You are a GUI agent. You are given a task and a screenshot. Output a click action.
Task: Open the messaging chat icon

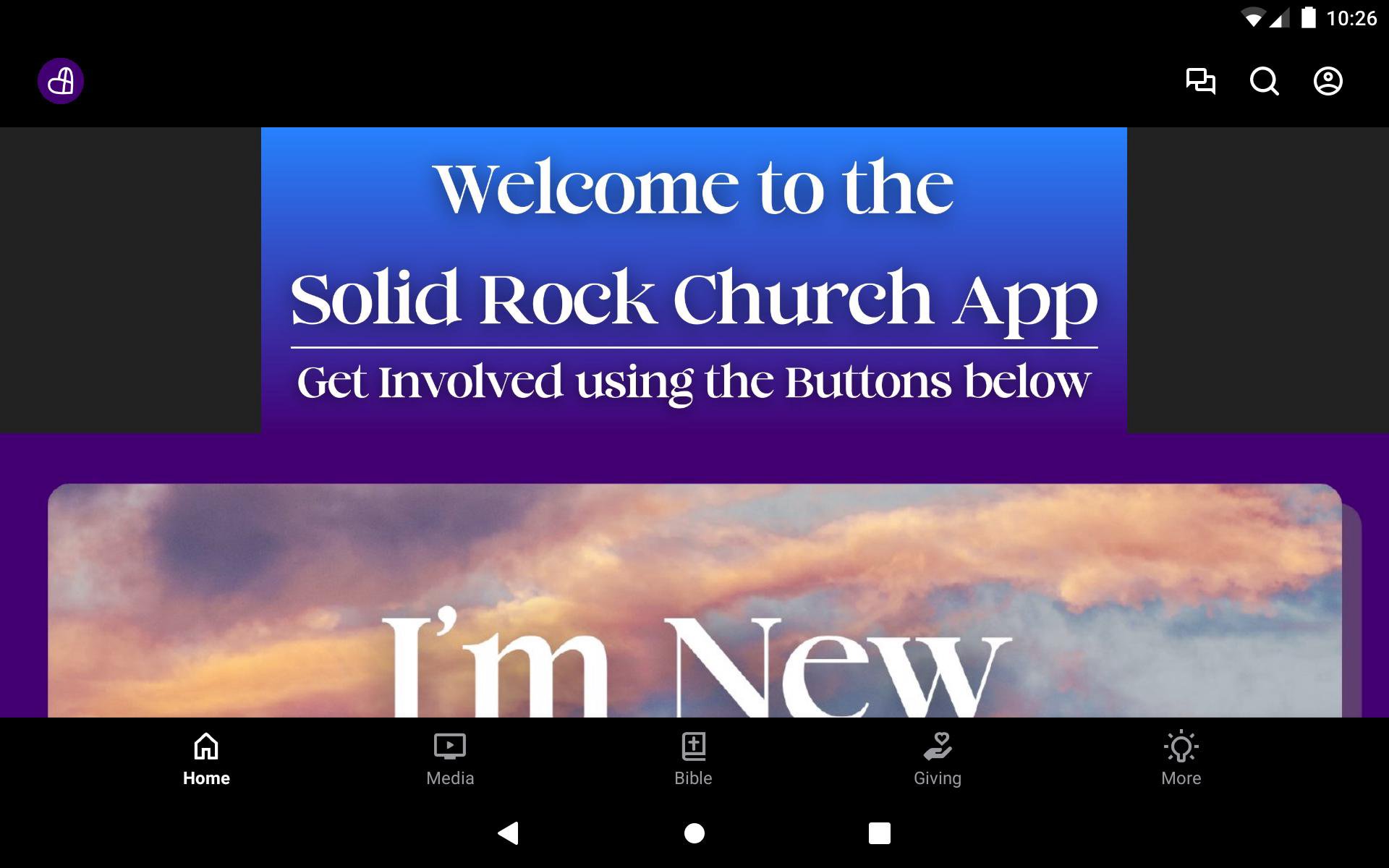[1200, 81]
